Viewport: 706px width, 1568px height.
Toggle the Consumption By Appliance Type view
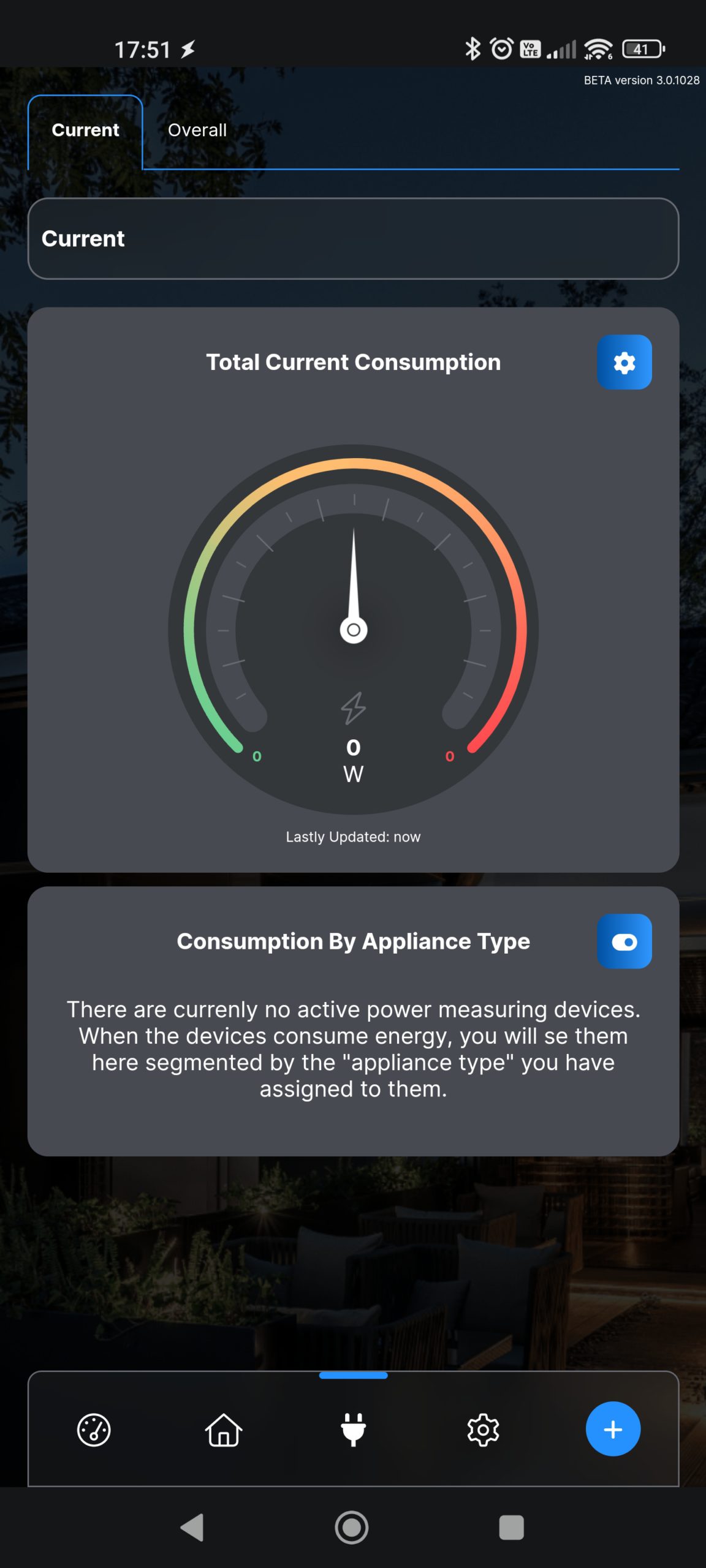coord(624,941)
